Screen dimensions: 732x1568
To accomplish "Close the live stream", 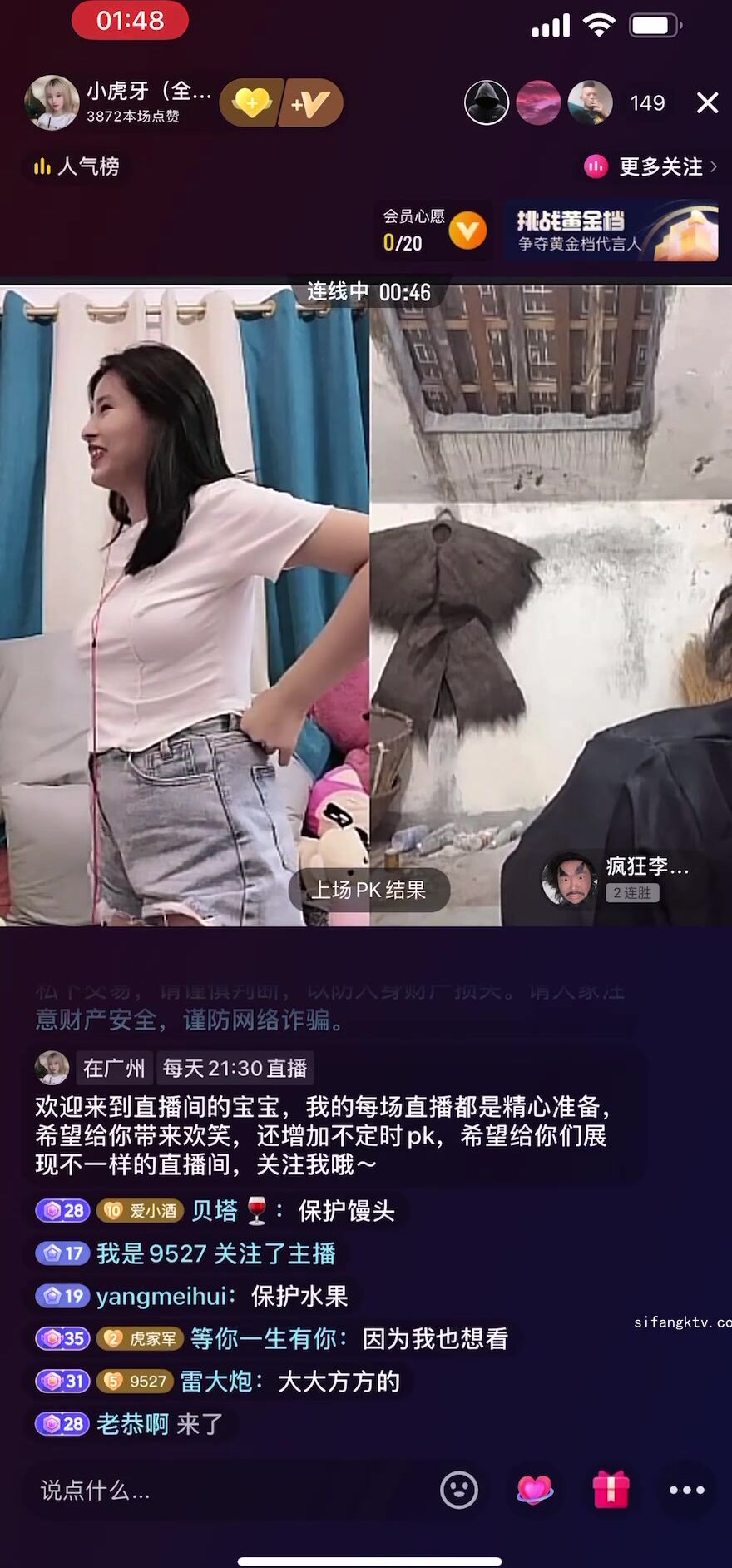I will 707,102.
